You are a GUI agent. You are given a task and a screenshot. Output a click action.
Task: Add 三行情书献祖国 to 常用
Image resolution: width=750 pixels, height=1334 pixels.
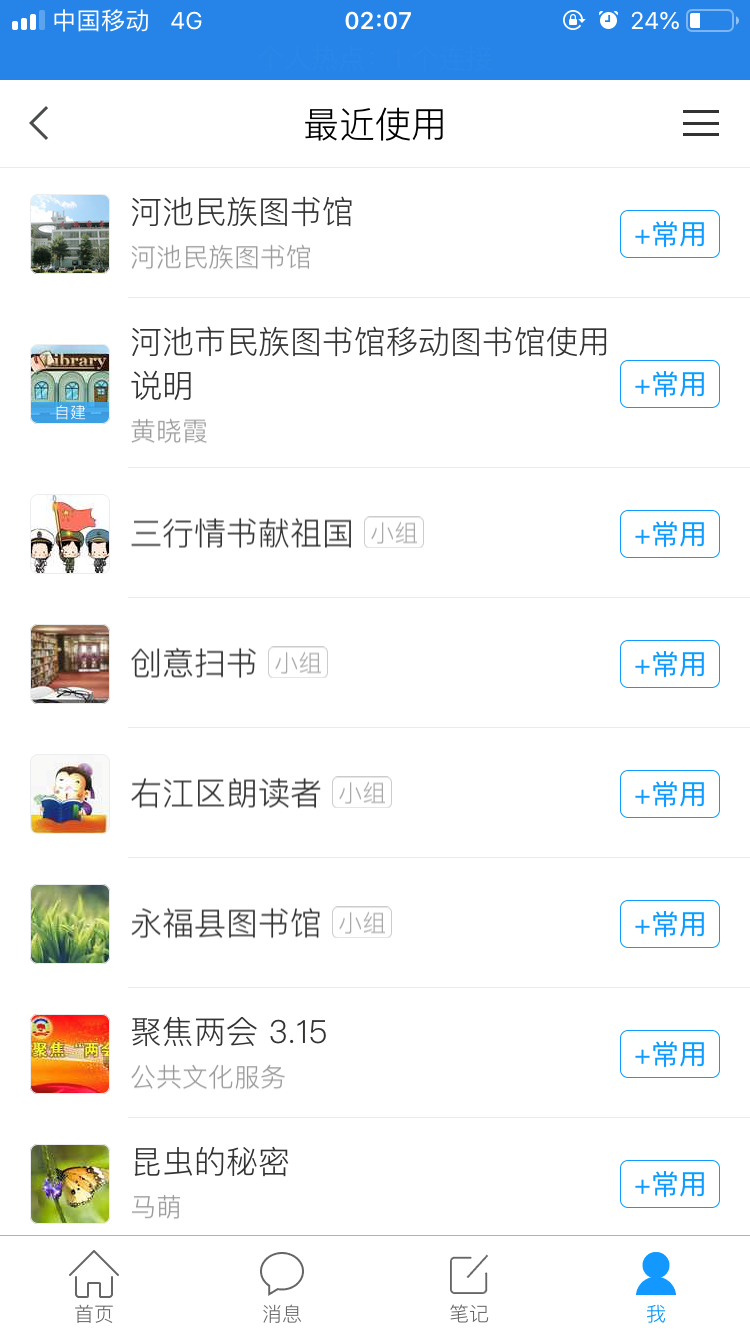pyautogui.click(x=669, y=534)
